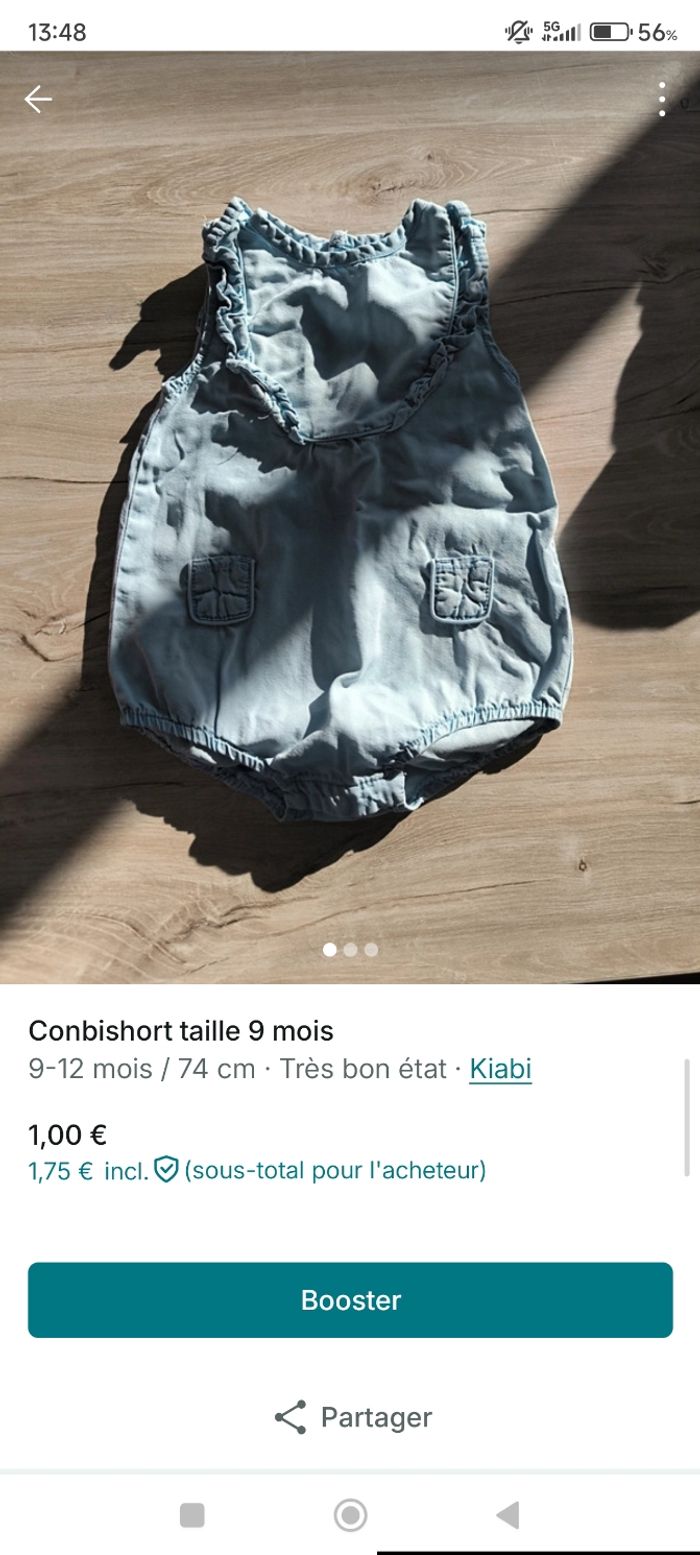Share this listing via Partager
The image size is (700, 1555).
(352, 1417)
